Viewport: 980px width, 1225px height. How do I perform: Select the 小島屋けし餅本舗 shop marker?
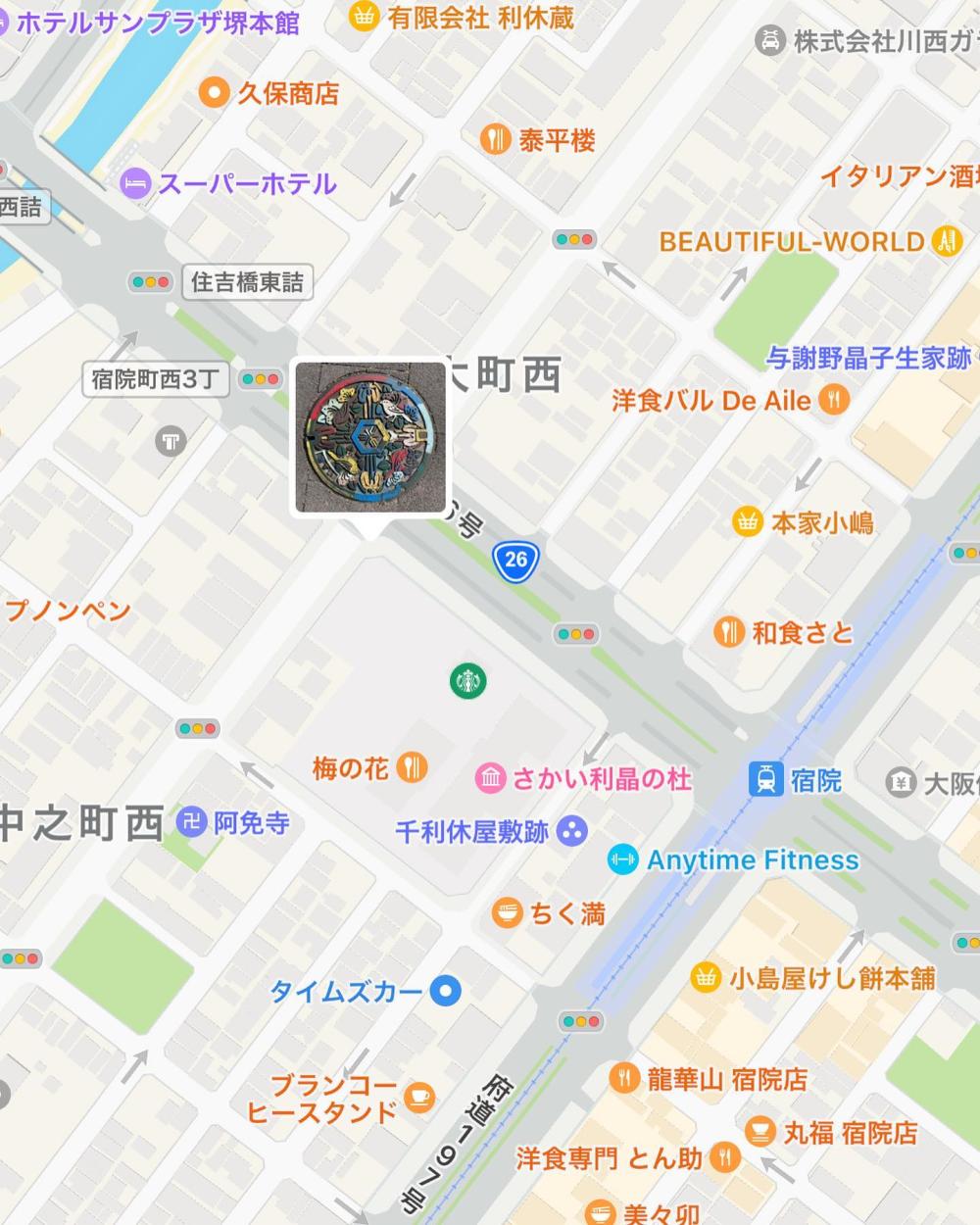tap(705, 977)
